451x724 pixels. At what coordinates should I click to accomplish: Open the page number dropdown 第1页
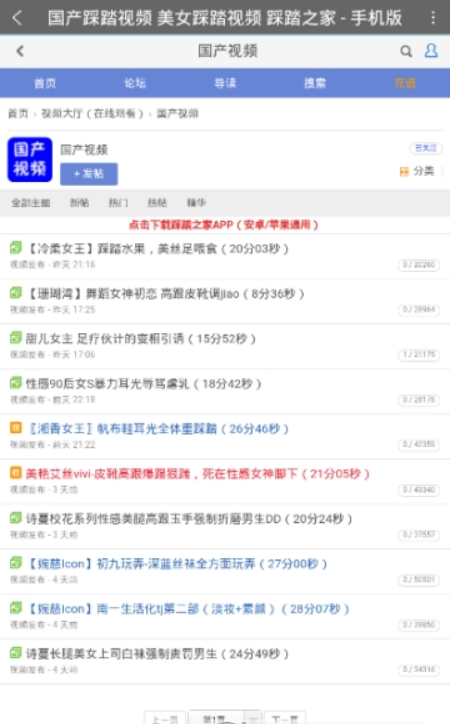(225, 718)
